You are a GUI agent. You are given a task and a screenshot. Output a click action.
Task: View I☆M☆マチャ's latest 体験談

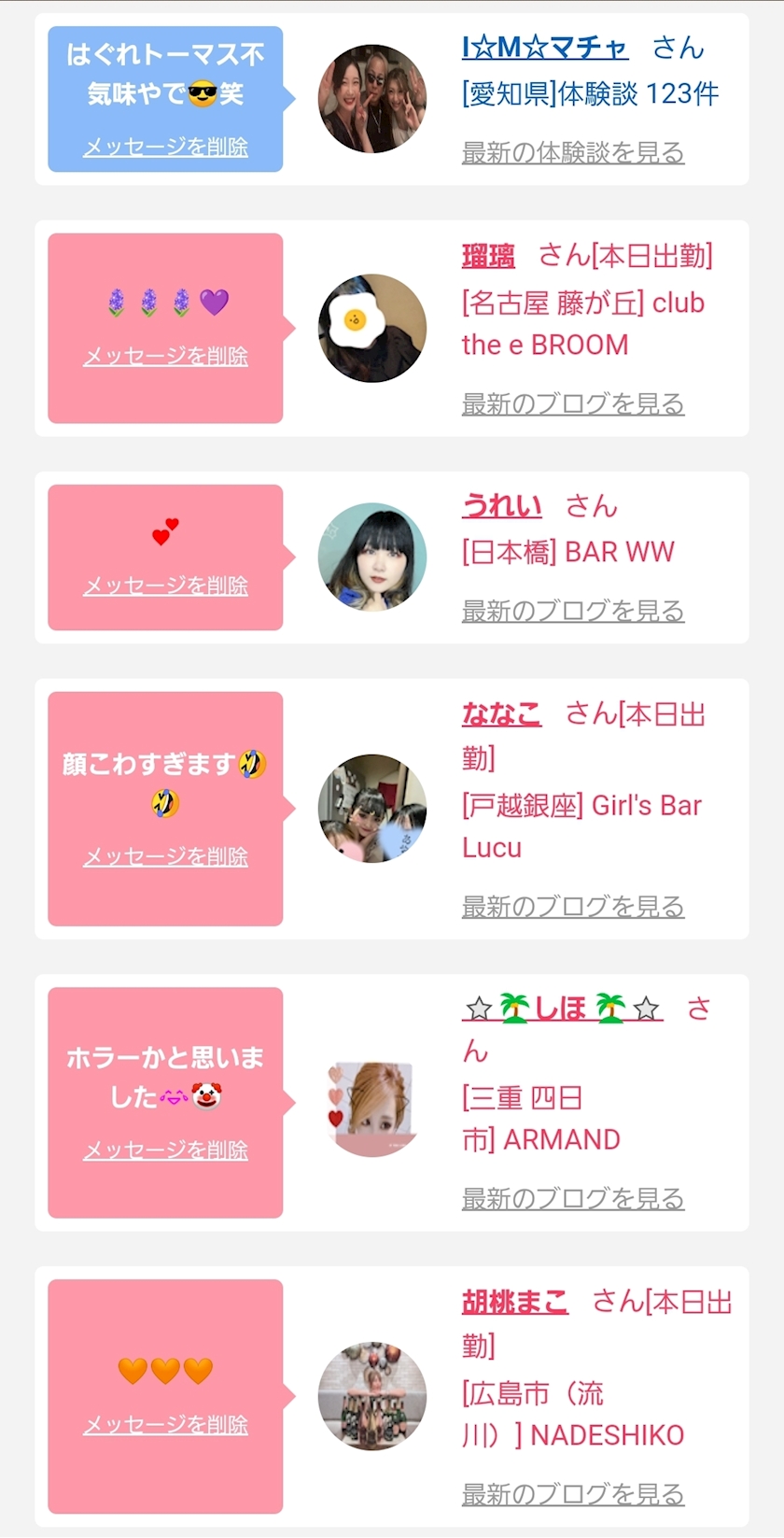573,152
